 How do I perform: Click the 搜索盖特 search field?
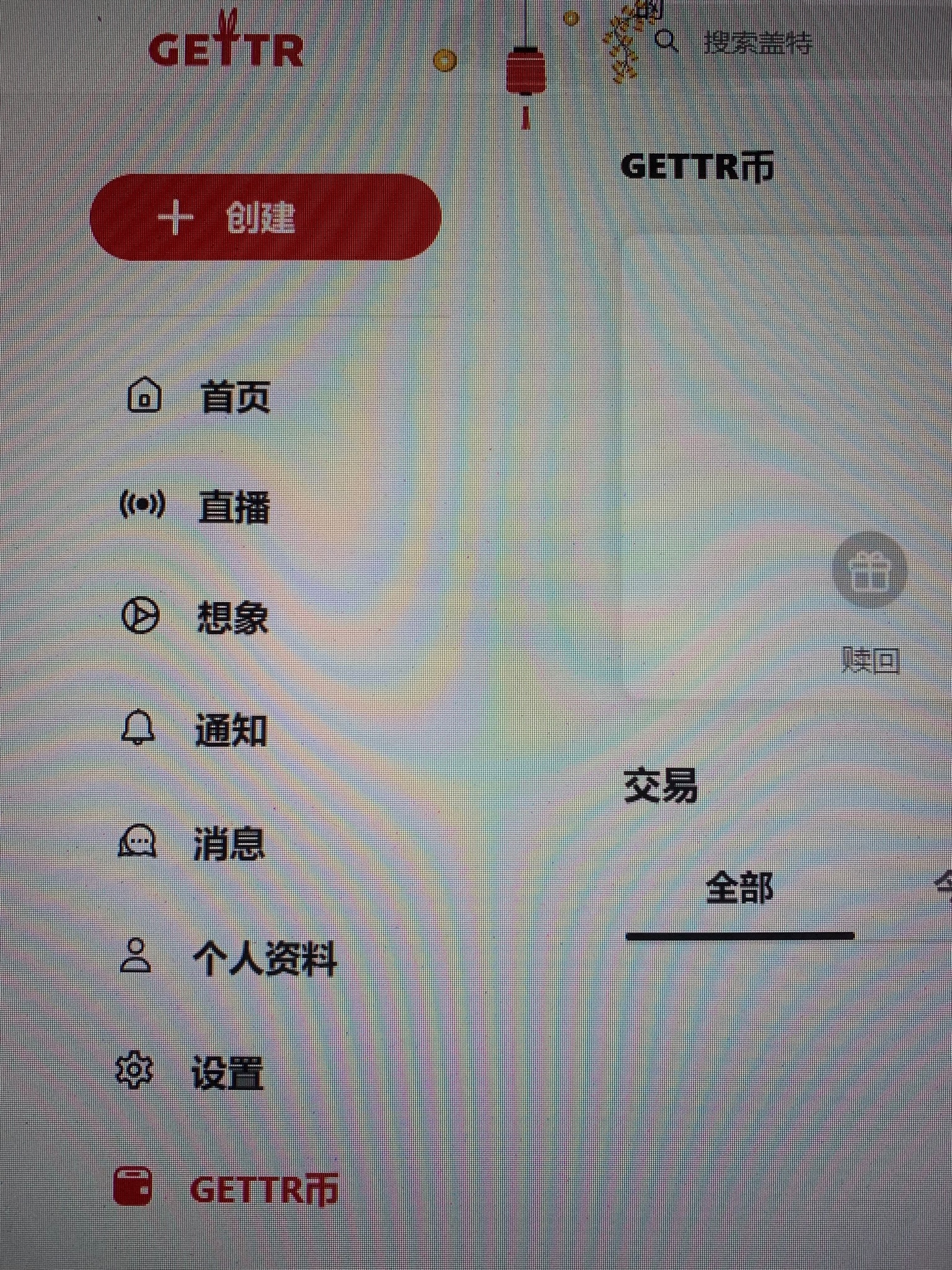(x=757, y=43)
